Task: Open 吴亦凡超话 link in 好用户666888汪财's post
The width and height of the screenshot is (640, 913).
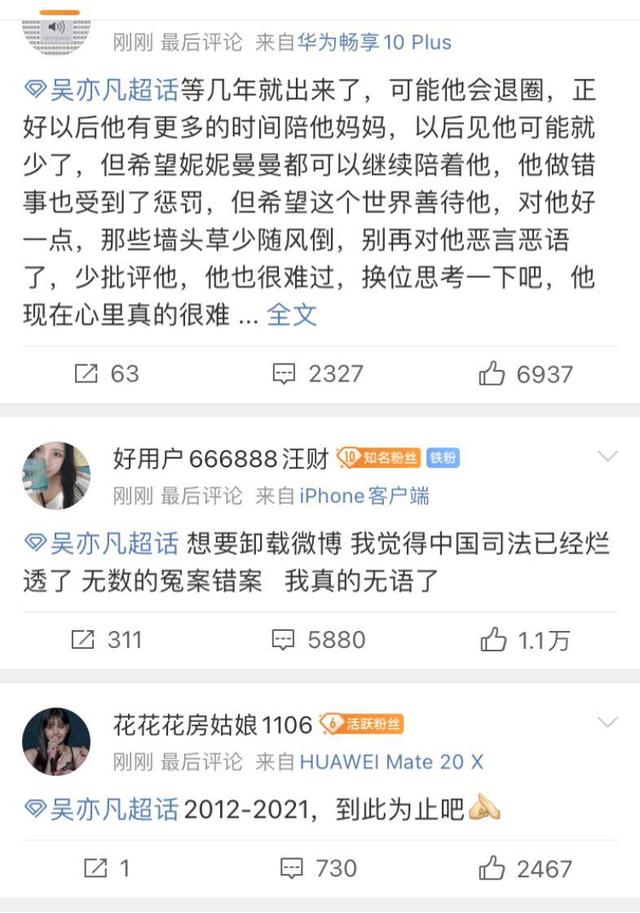Action: (103, 545)
